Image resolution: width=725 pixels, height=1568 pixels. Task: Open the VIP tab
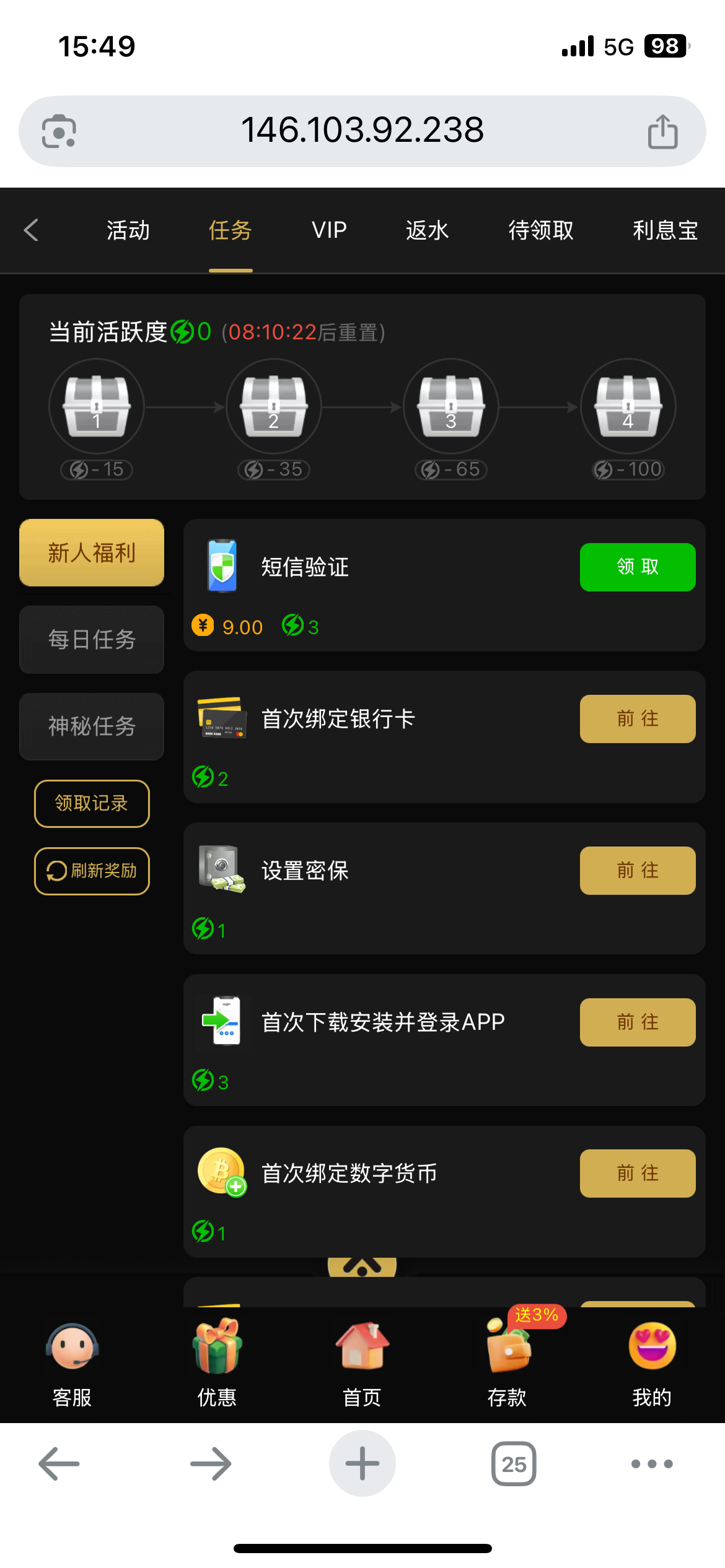pos(329,230)
